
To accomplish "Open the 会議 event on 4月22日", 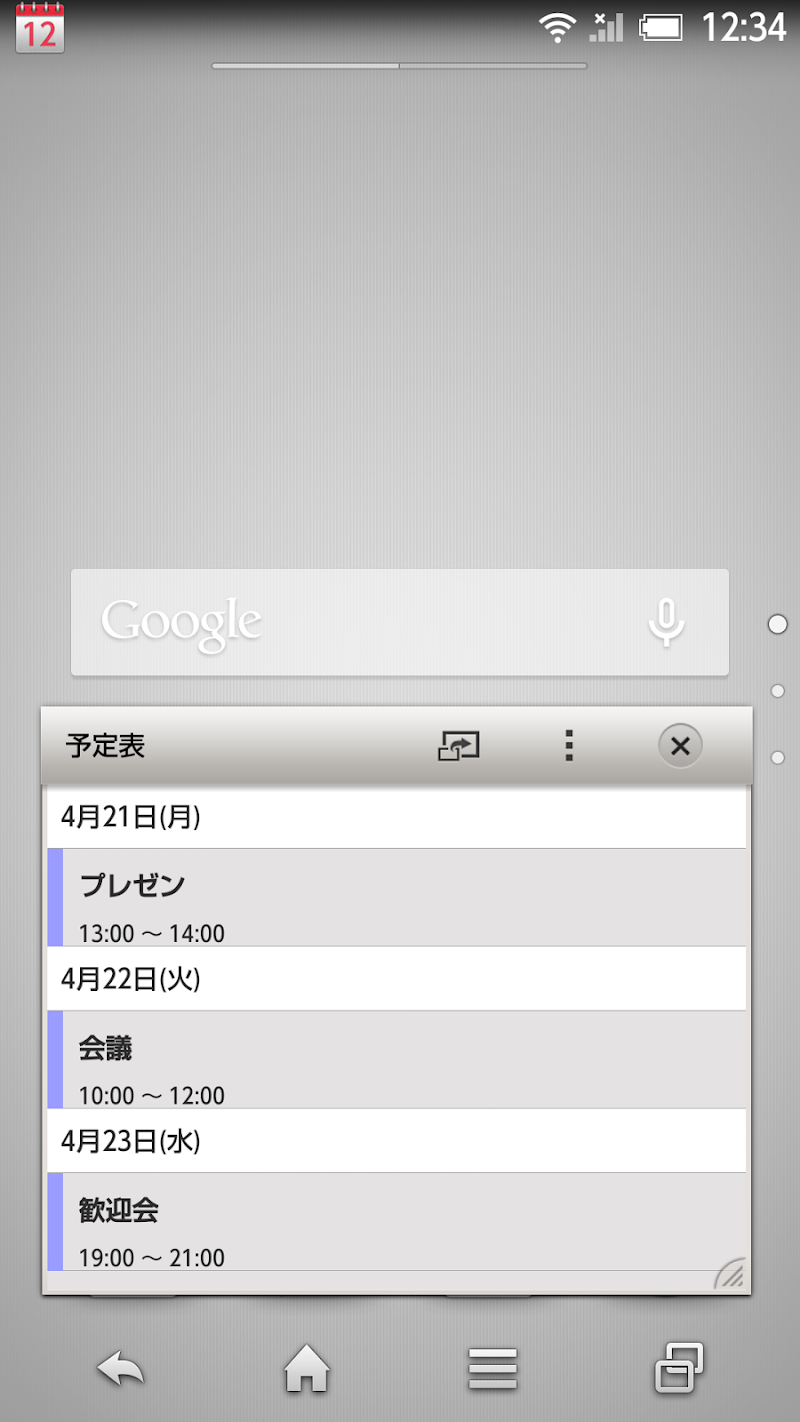I will coord(400,1060).
